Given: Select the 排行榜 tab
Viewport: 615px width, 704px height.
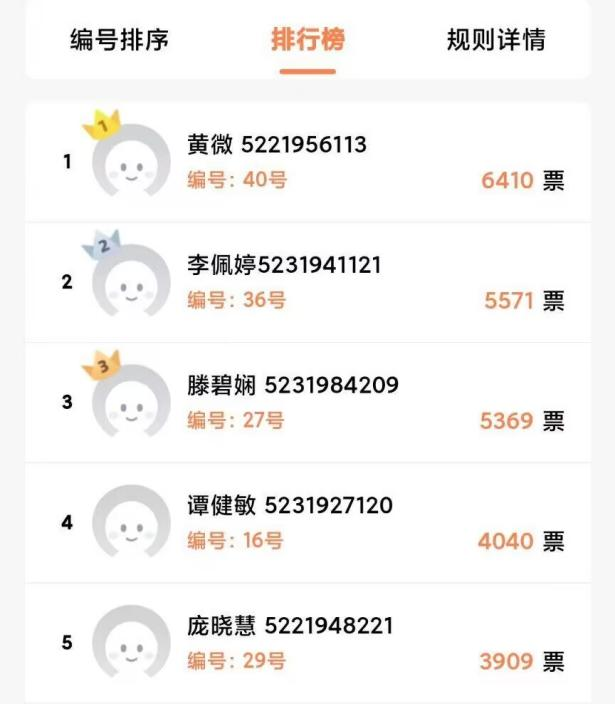Looking at the screenshot, I should (307, 40).
